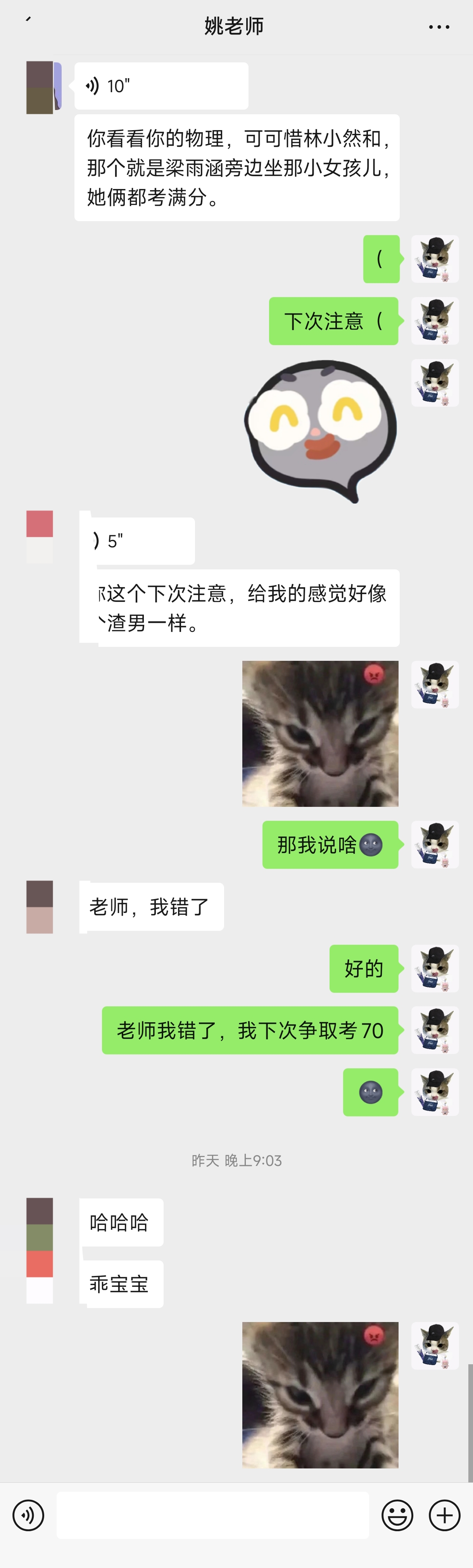Go back from chat with 姚老师
Screen dimensions: 473x1568
pyautogui.click(x=28, y=20)
